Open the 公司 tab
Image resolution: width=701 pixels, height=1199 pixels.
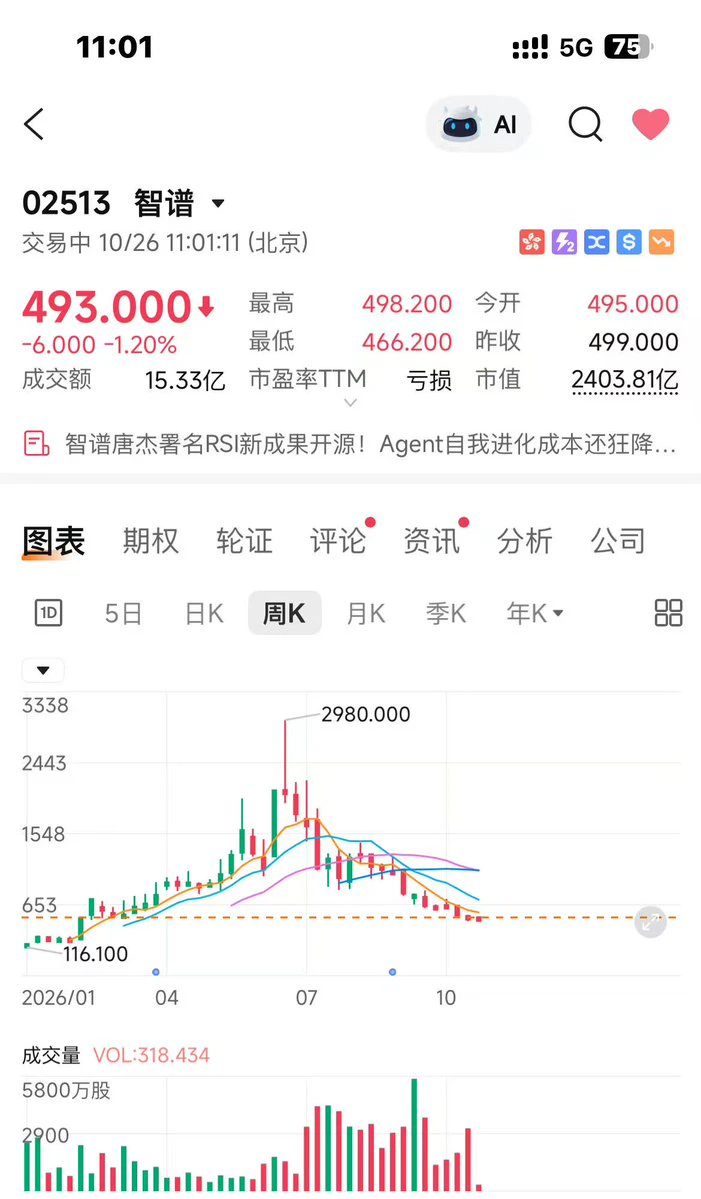[618, 541]
